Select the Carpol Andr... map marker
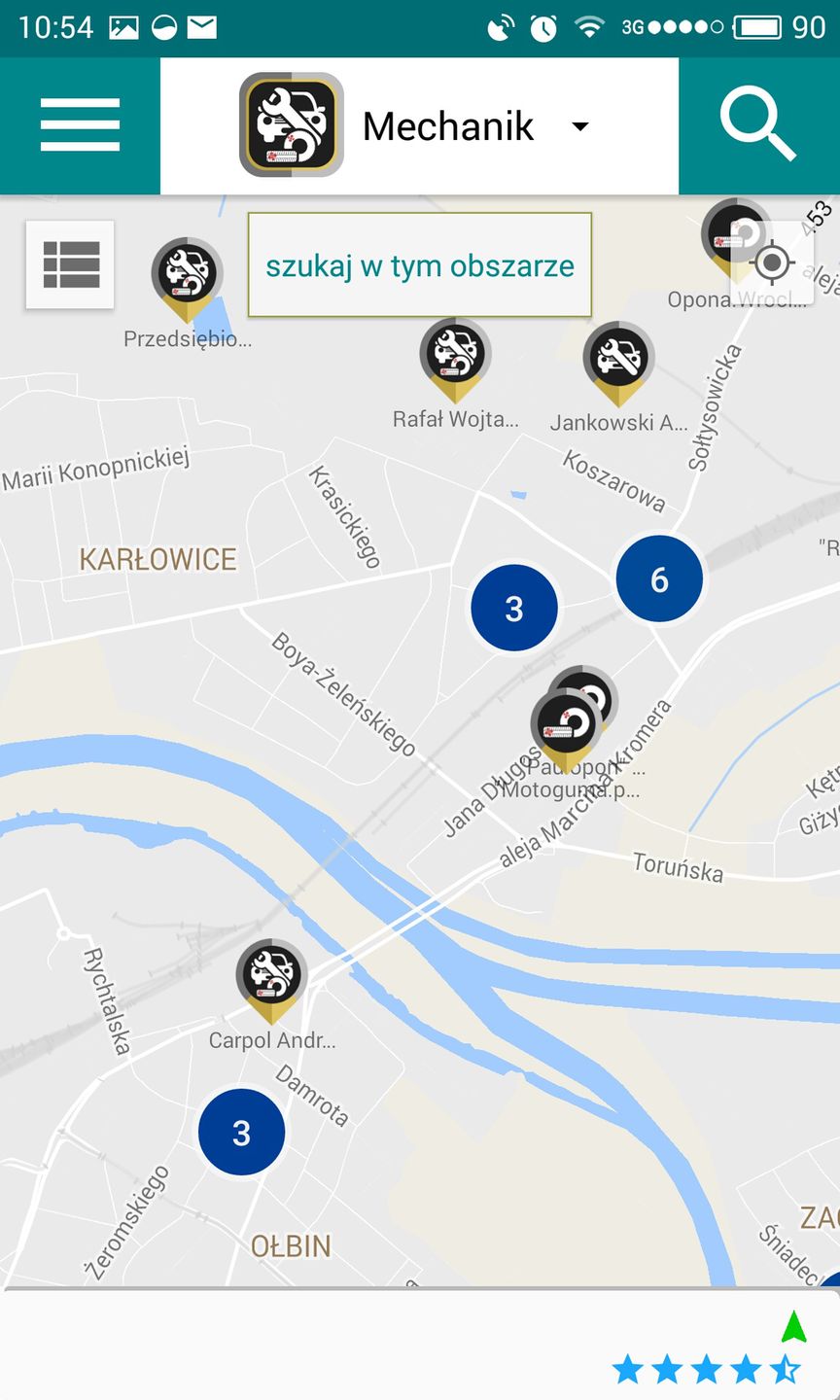The width and height of the screenshot is (840, 1400). [271, 977]
